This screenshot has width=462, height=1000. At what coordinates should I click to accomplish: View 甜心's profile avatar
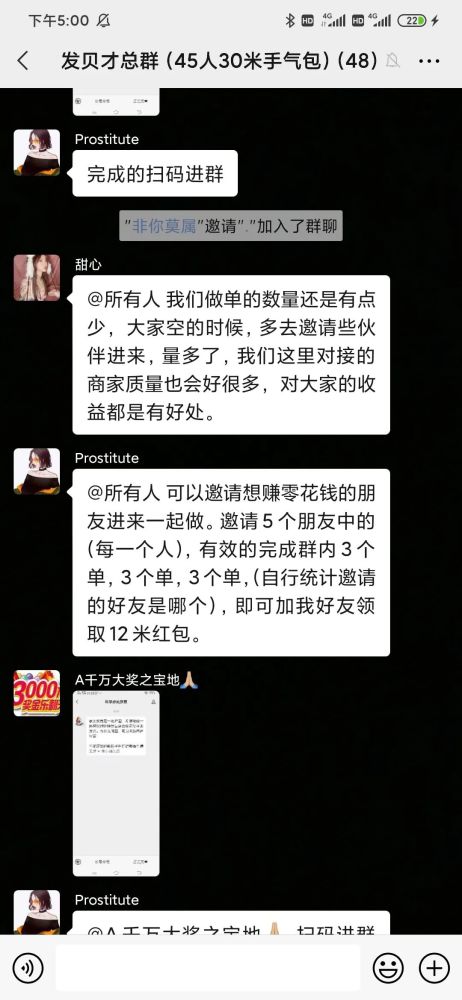click(37, 277)
